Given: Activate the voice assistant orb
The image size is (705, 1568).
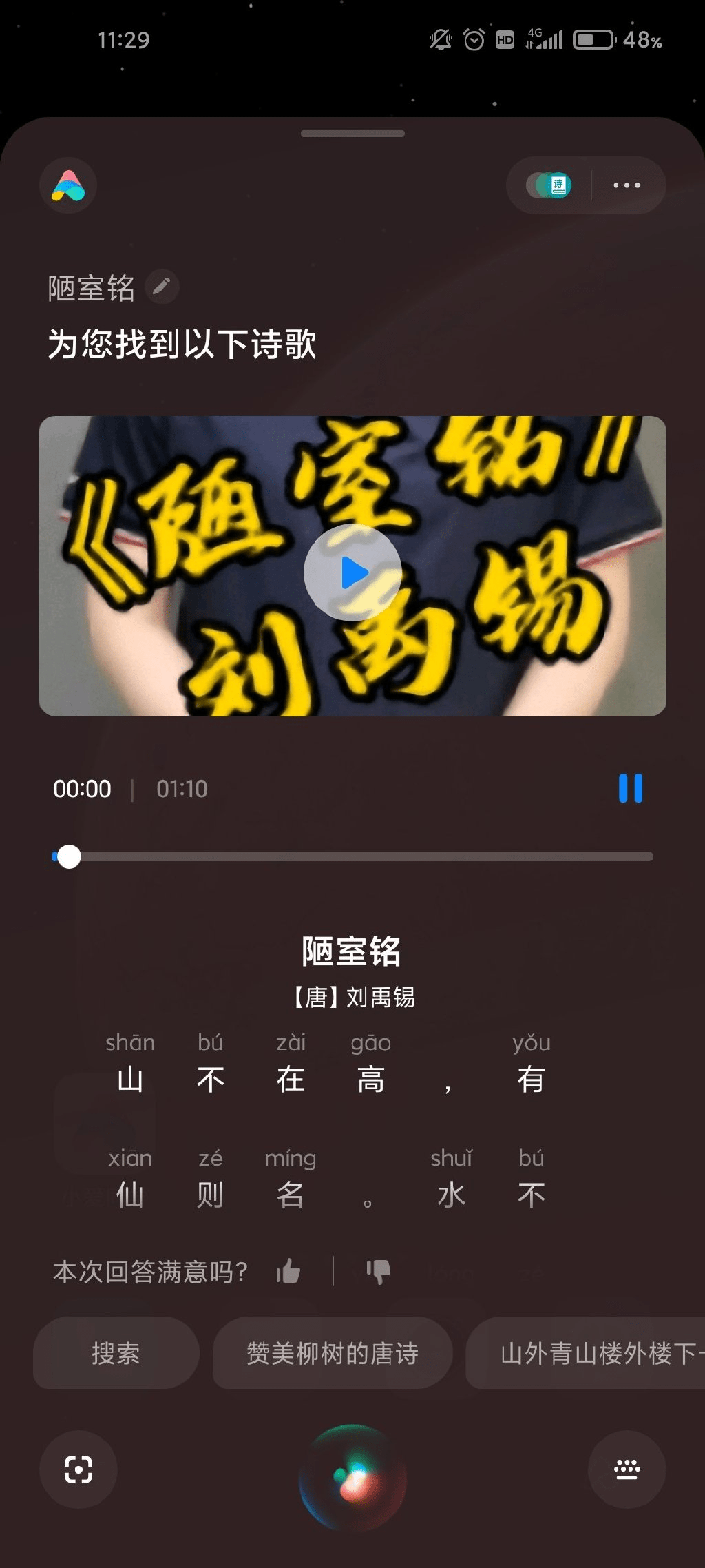Looking at the screenshot, I should (x=352, y=1478).
